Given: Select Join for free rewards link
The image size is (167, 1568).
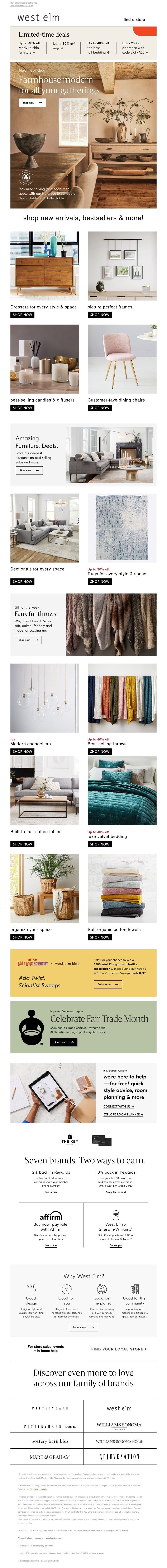Looking at the screenshot, I should 51,1192.
